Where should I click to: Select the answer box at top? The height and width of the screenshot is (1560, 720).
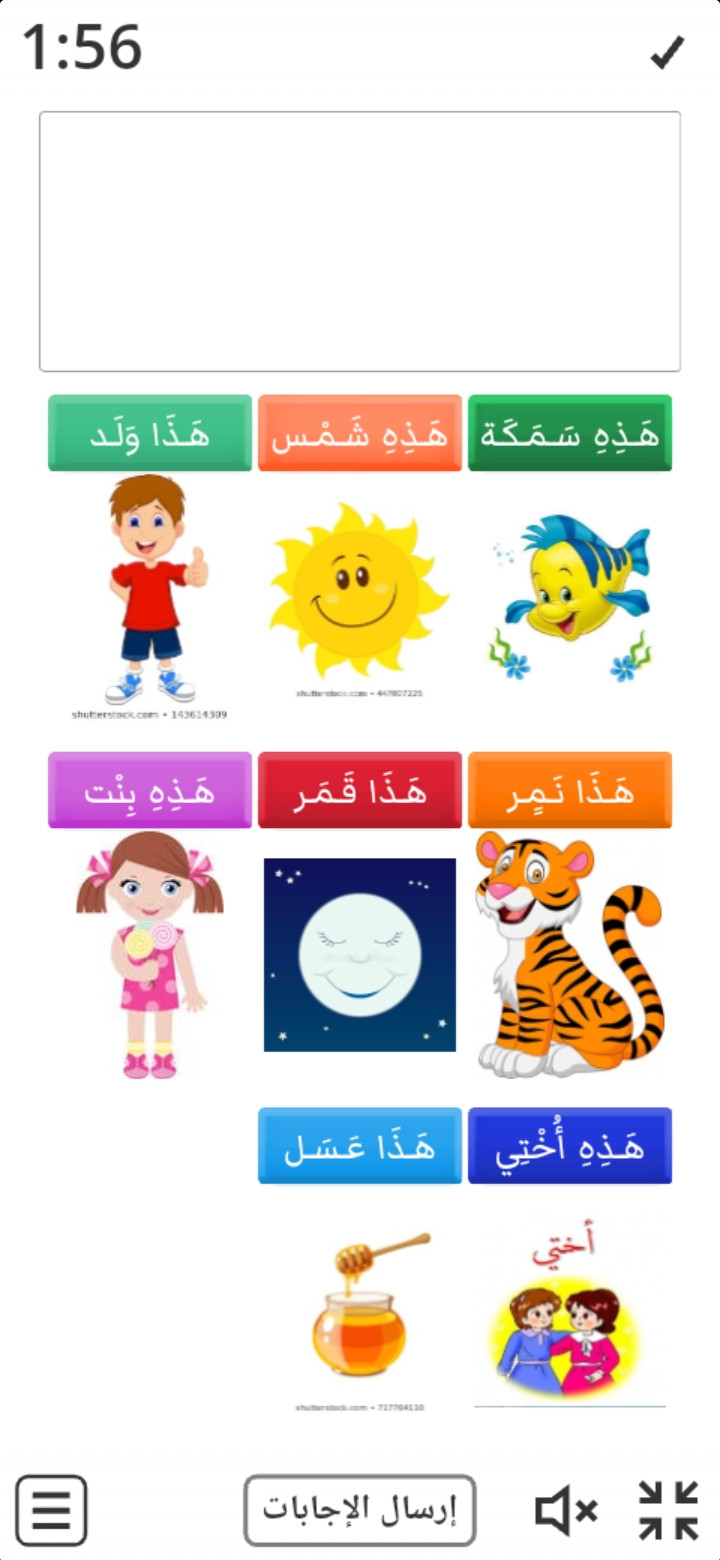[x=360, y=241]
